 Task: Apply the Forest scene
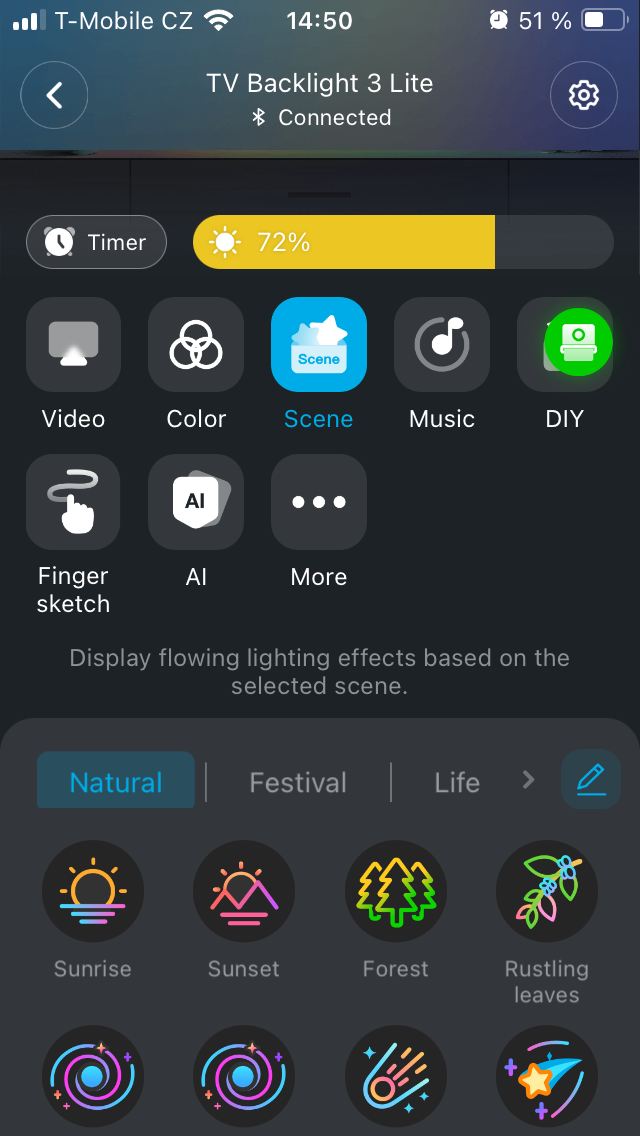(x=396, y=891)
